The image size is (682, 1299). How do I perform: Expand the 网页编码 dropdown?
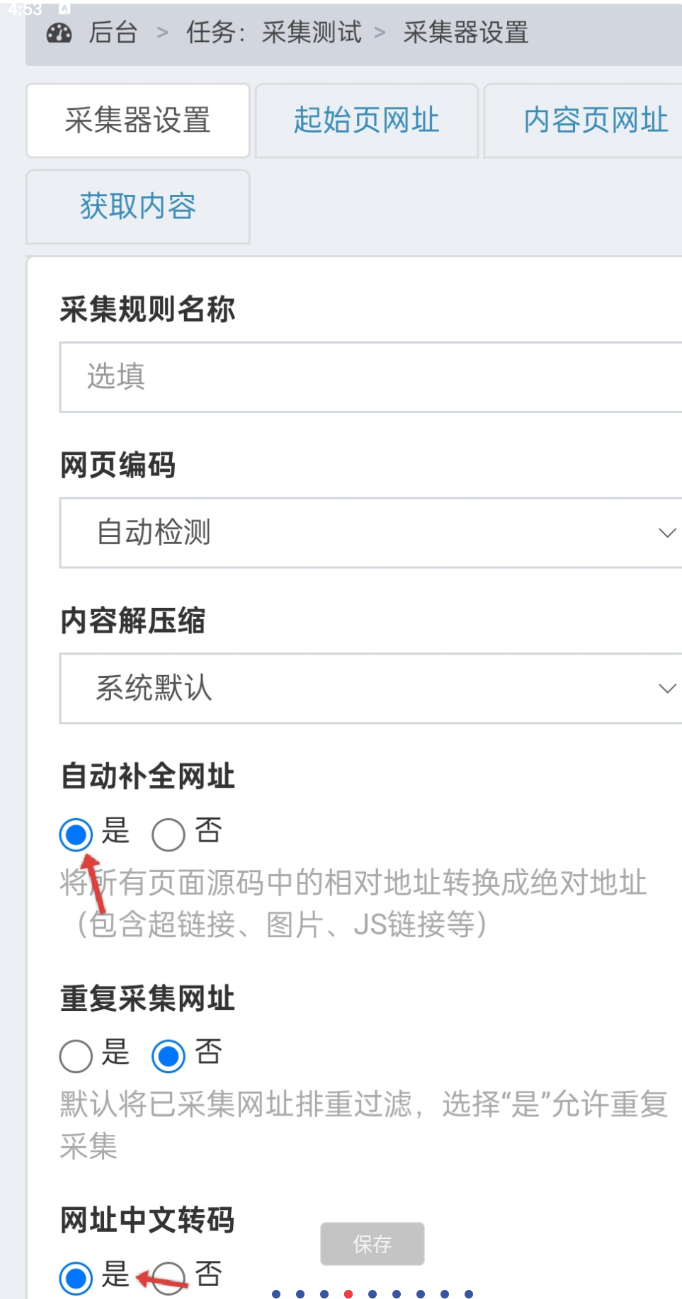tap(370, 532)
